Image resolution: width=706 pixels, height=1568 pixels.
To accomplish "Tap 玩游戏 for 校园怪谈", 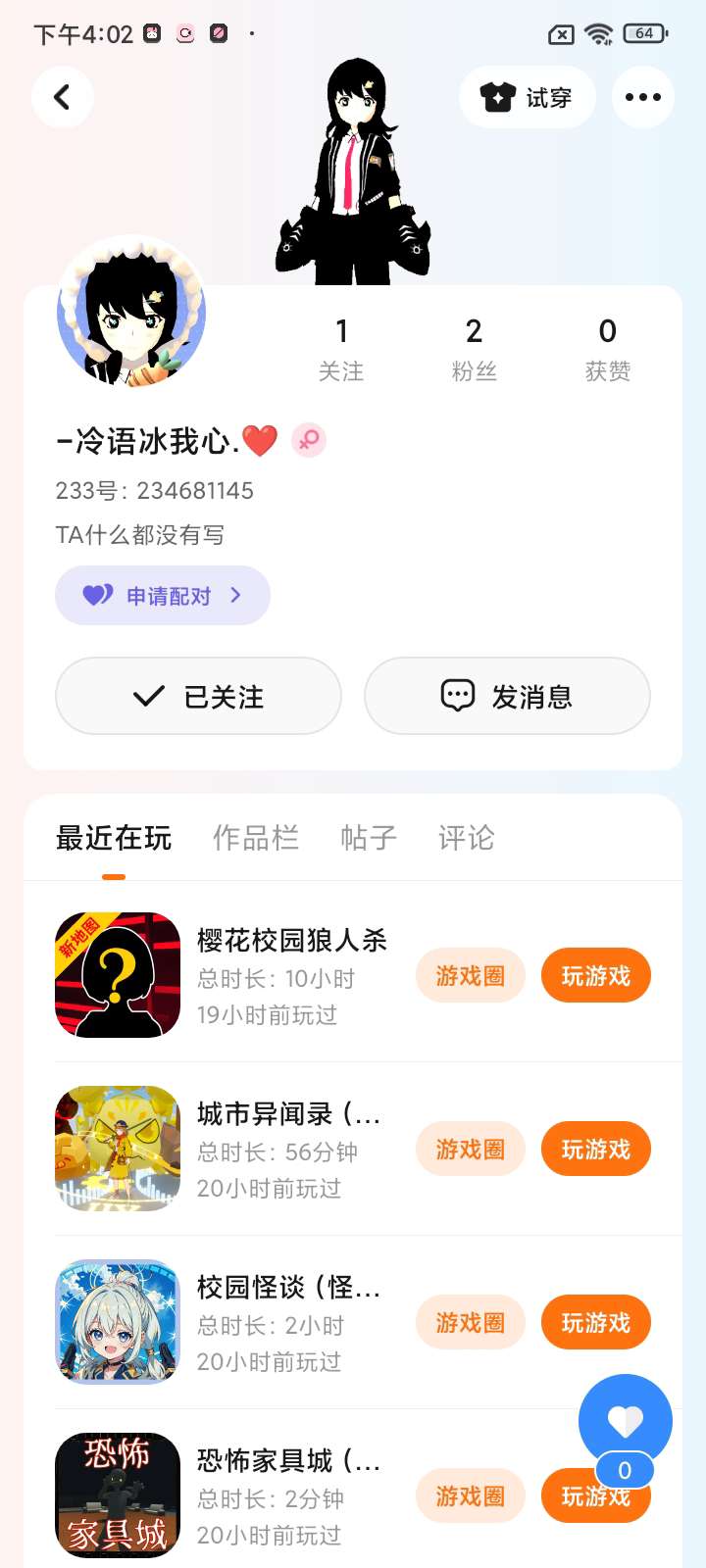I will (595, 1323).
